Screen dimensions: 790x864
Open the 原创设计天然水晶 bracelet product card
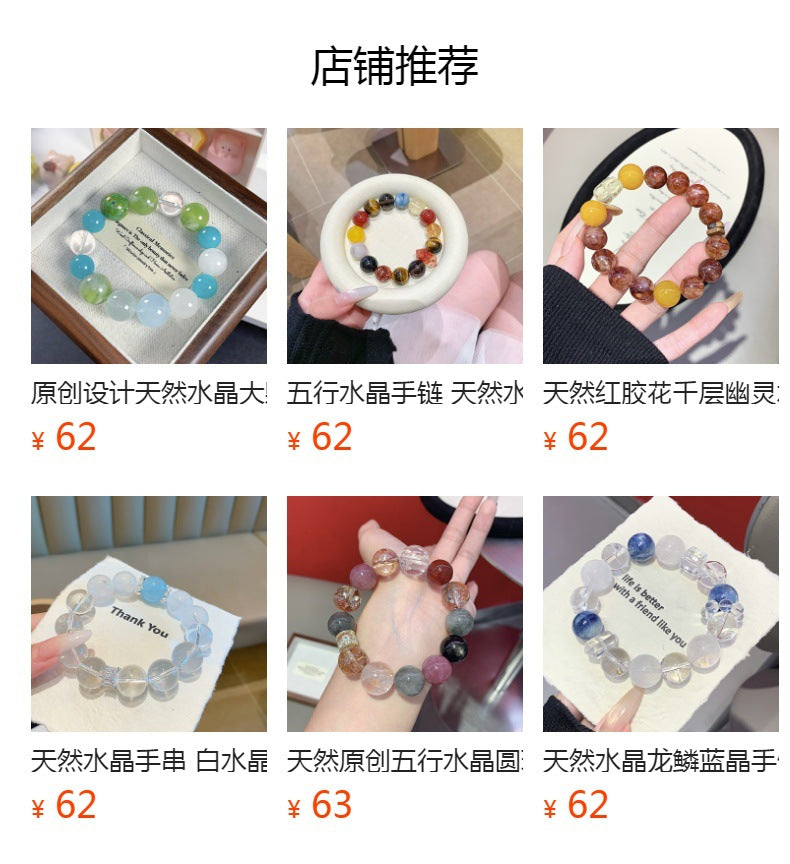148,246
